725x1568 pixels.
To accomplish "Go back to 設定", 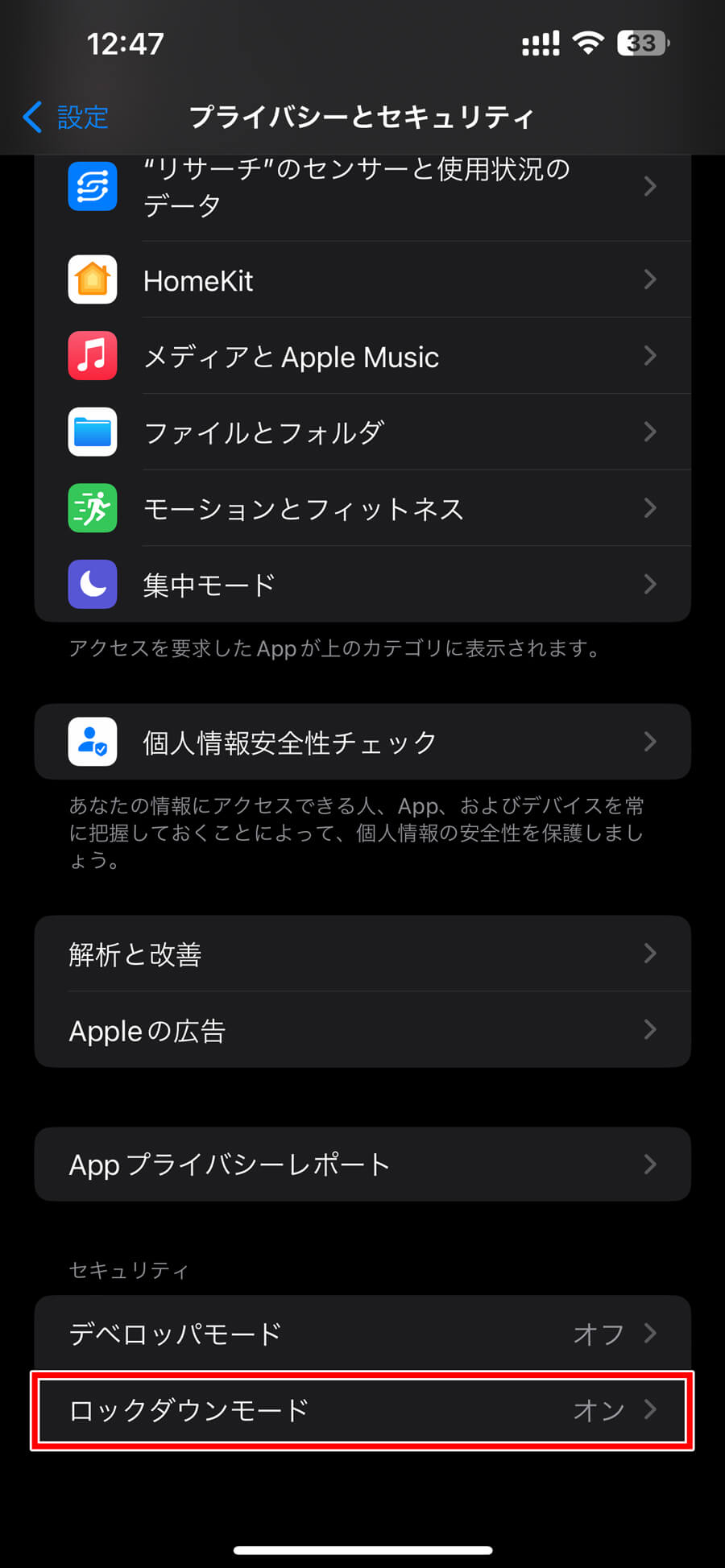I will [x=66, y=118].
